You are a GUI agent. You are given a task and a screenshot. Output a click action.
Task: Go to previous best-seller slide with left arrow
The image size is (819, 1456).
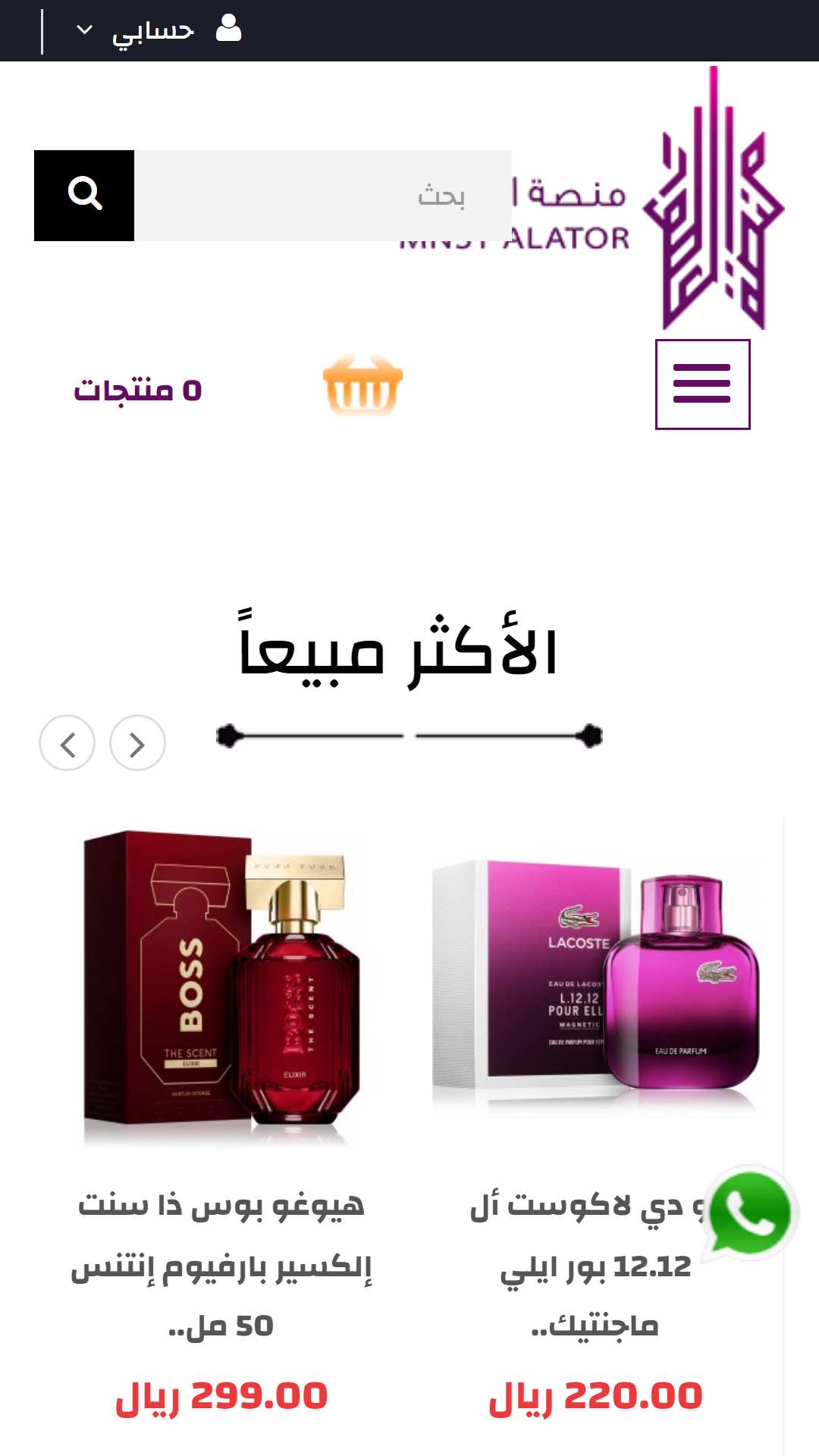(67, 743)
